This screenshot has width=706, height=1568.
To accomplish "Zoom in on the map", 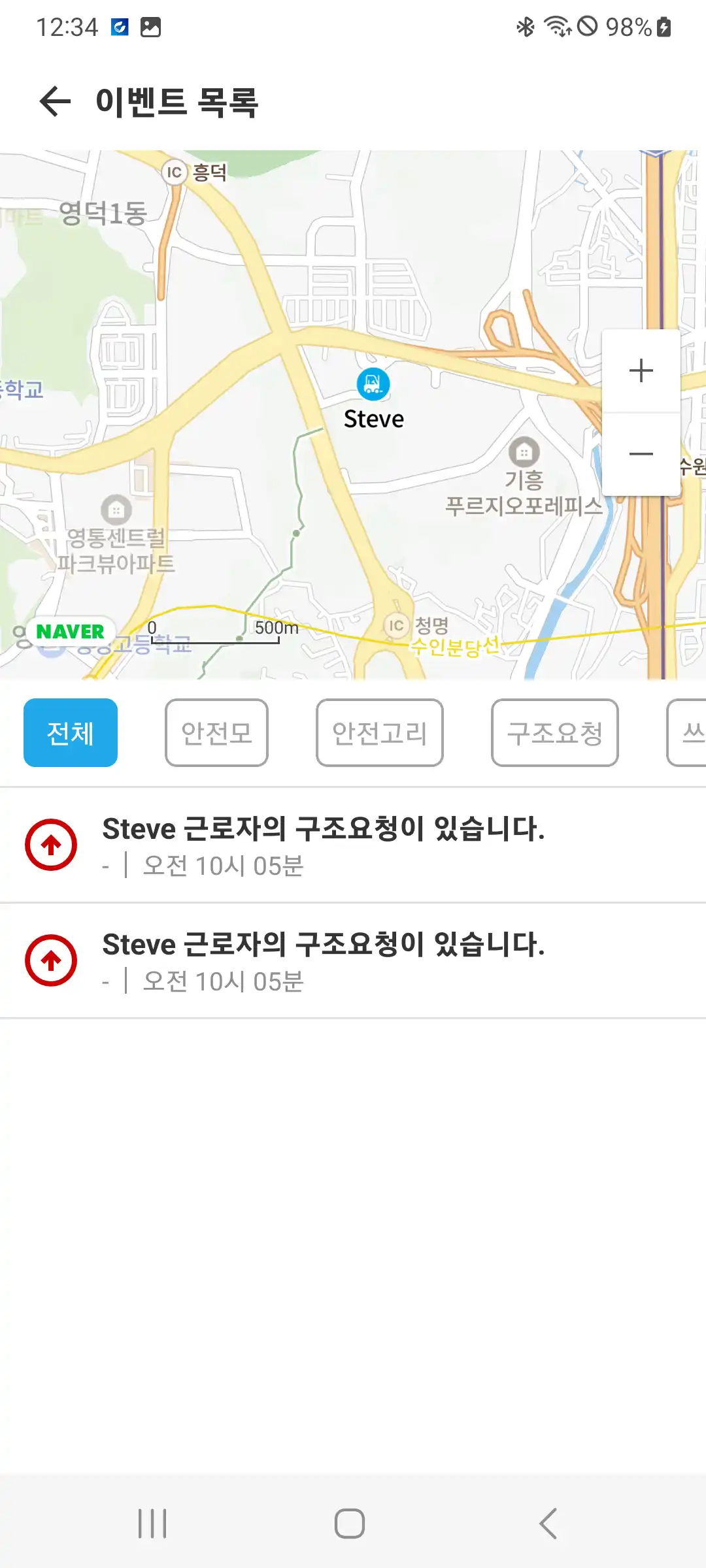I will 641,371.
